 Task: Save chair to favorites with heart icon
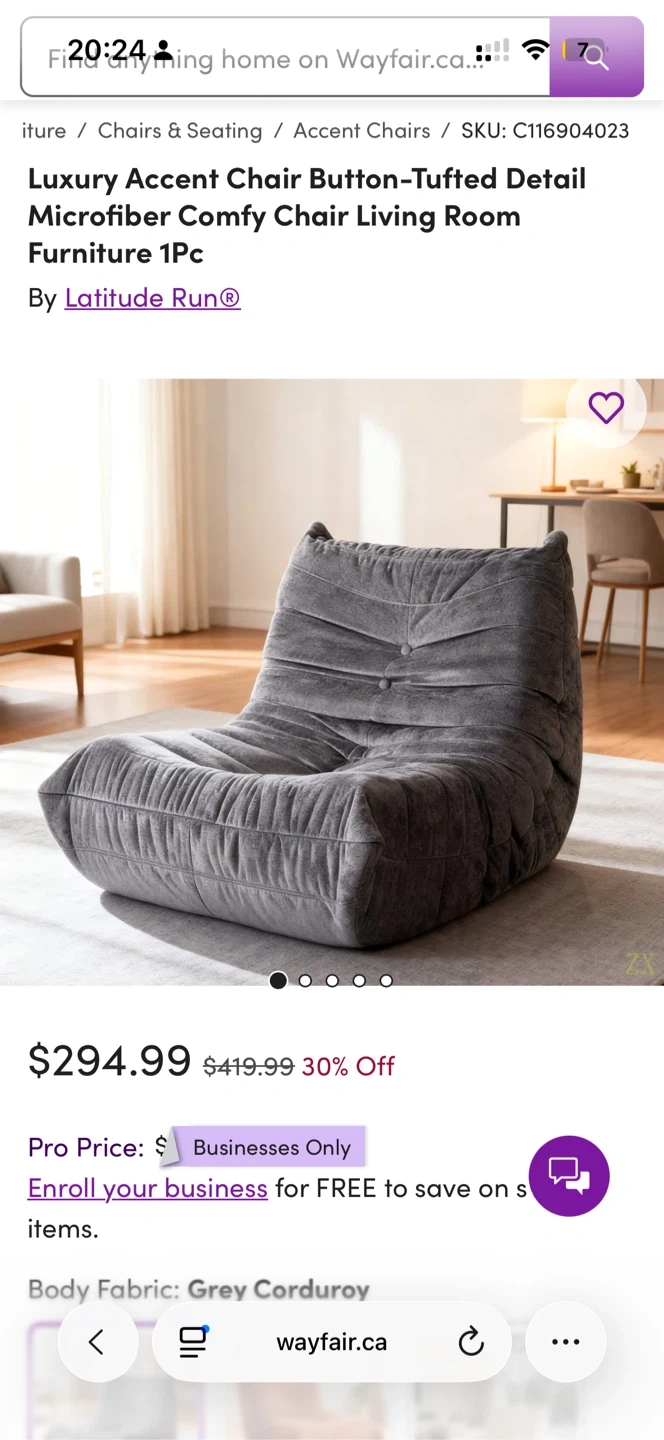tap(606, 408)
